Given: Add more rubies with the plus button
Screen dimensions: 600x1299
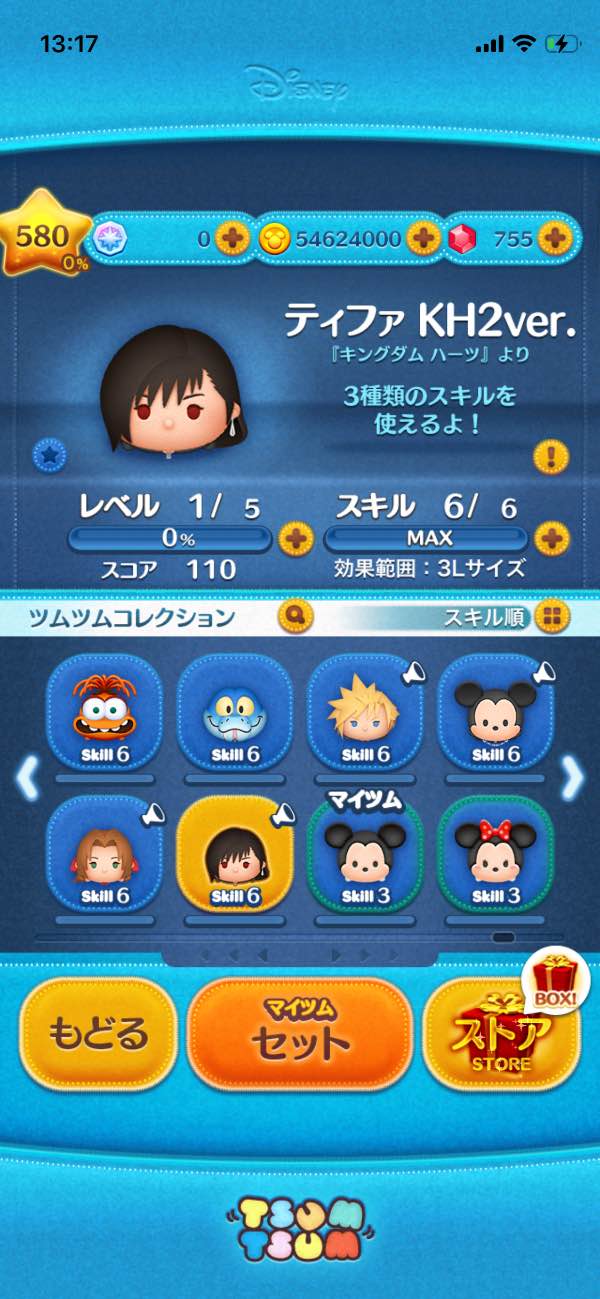Looking at the screenshot, I should 553,238.
